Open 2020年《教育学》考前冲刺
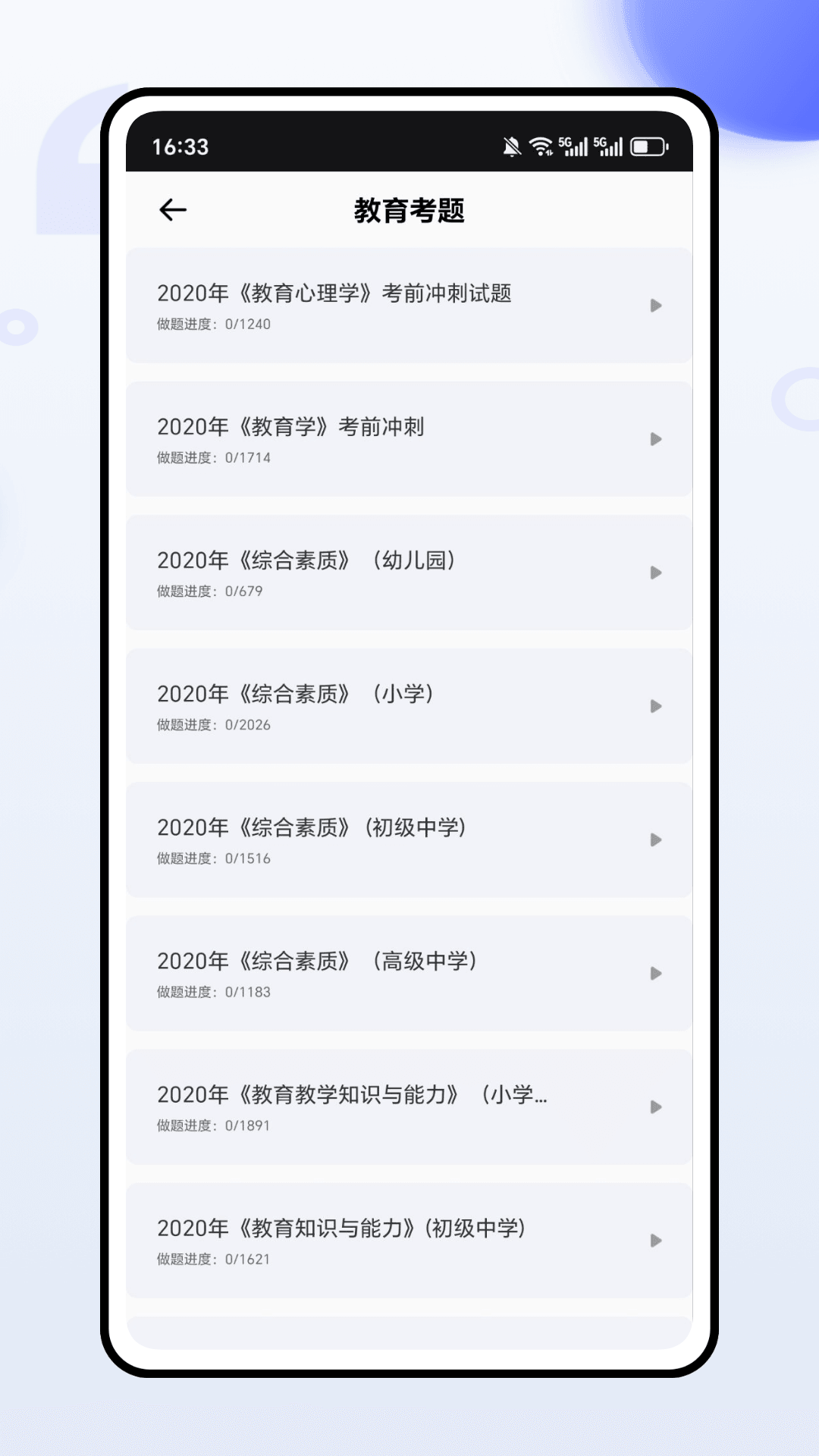 pyautogui.click(x=292, y=427)
